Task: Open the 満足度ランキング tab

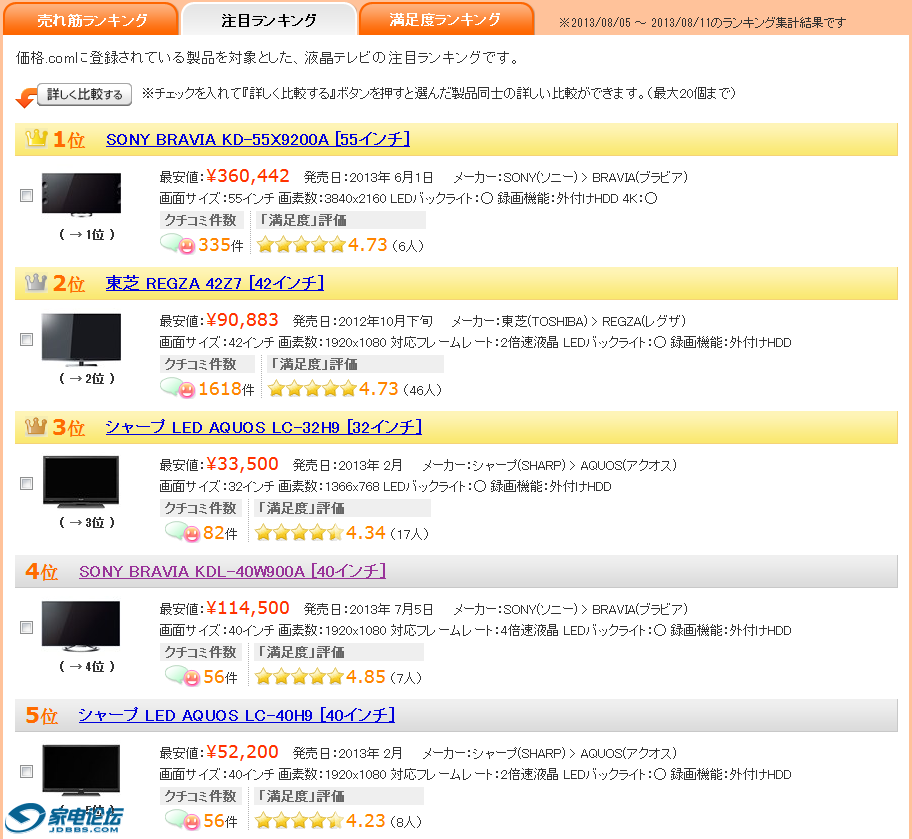Action: 444,20
